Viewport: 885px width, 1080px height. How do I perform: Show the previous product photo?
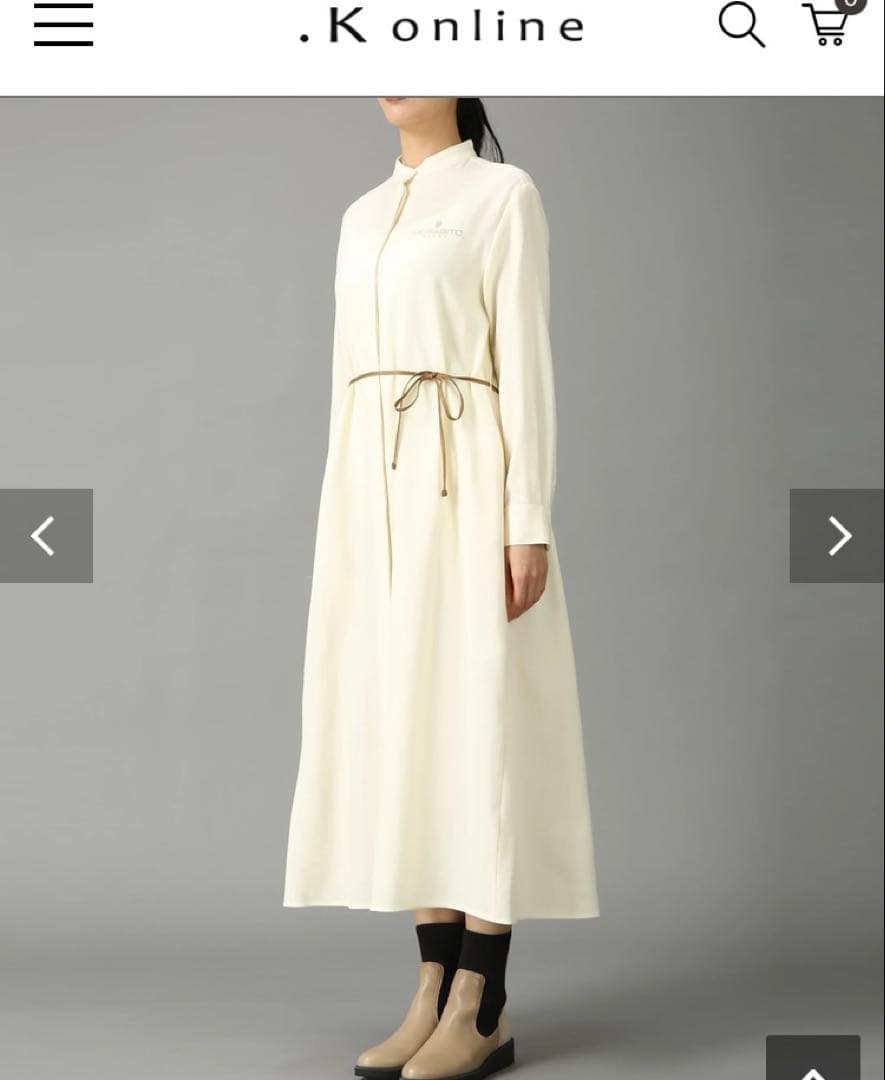(x=46, y=536)
